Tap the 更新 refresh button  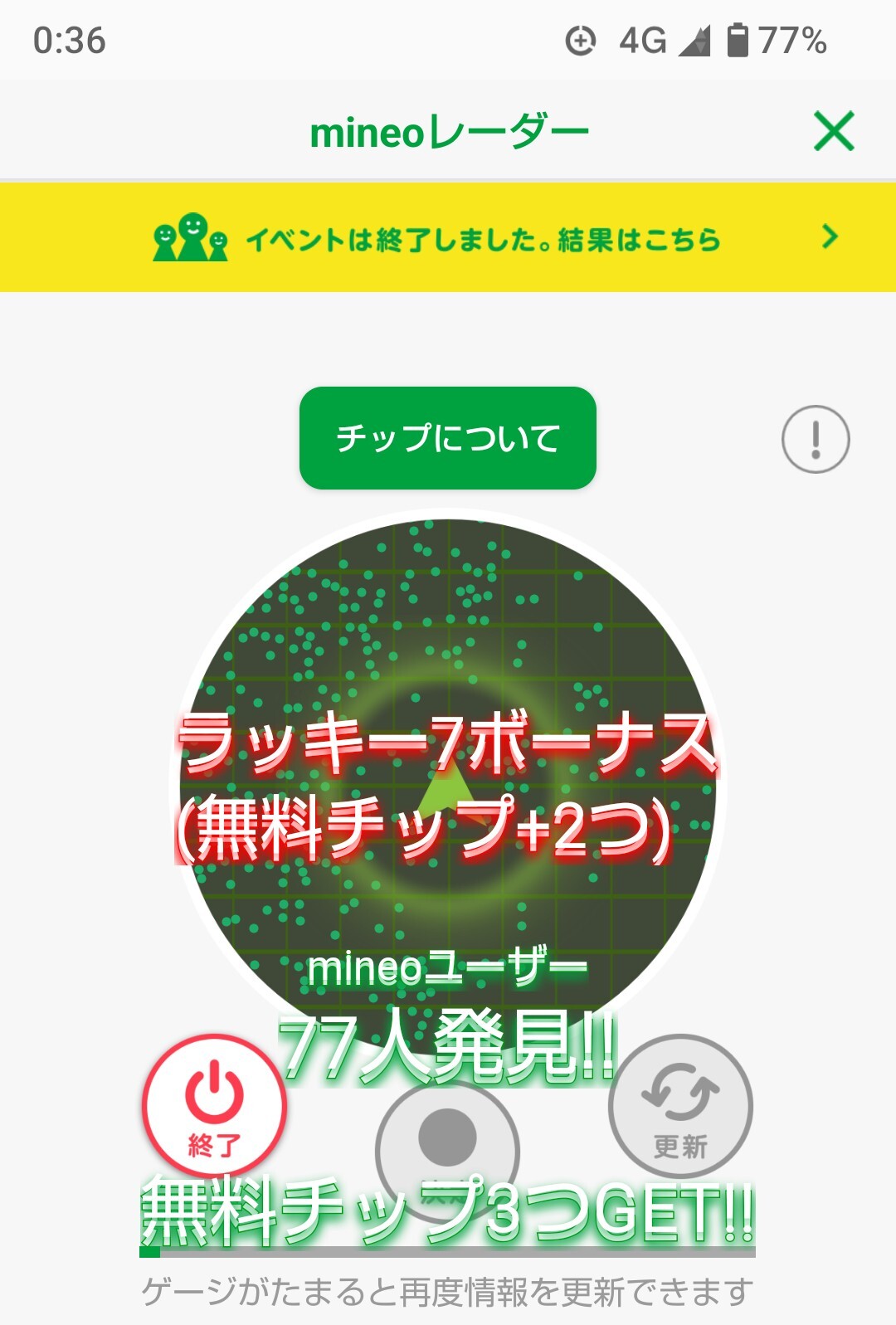click(680, 1106)
